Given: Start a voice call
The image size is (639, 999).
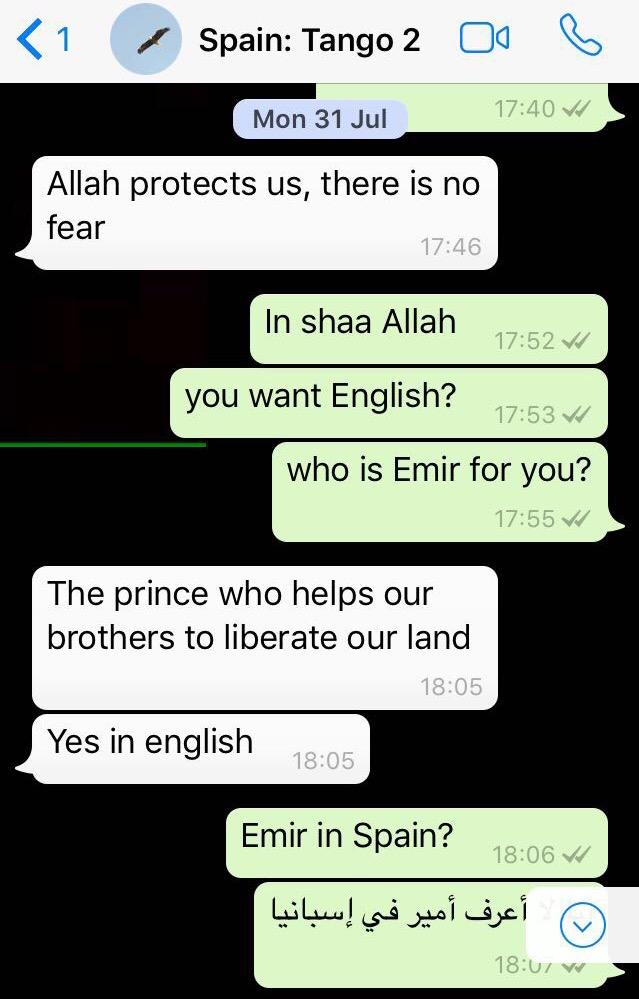Looking at the screenshot, I should pyautogui.click(x=580, y=39).
